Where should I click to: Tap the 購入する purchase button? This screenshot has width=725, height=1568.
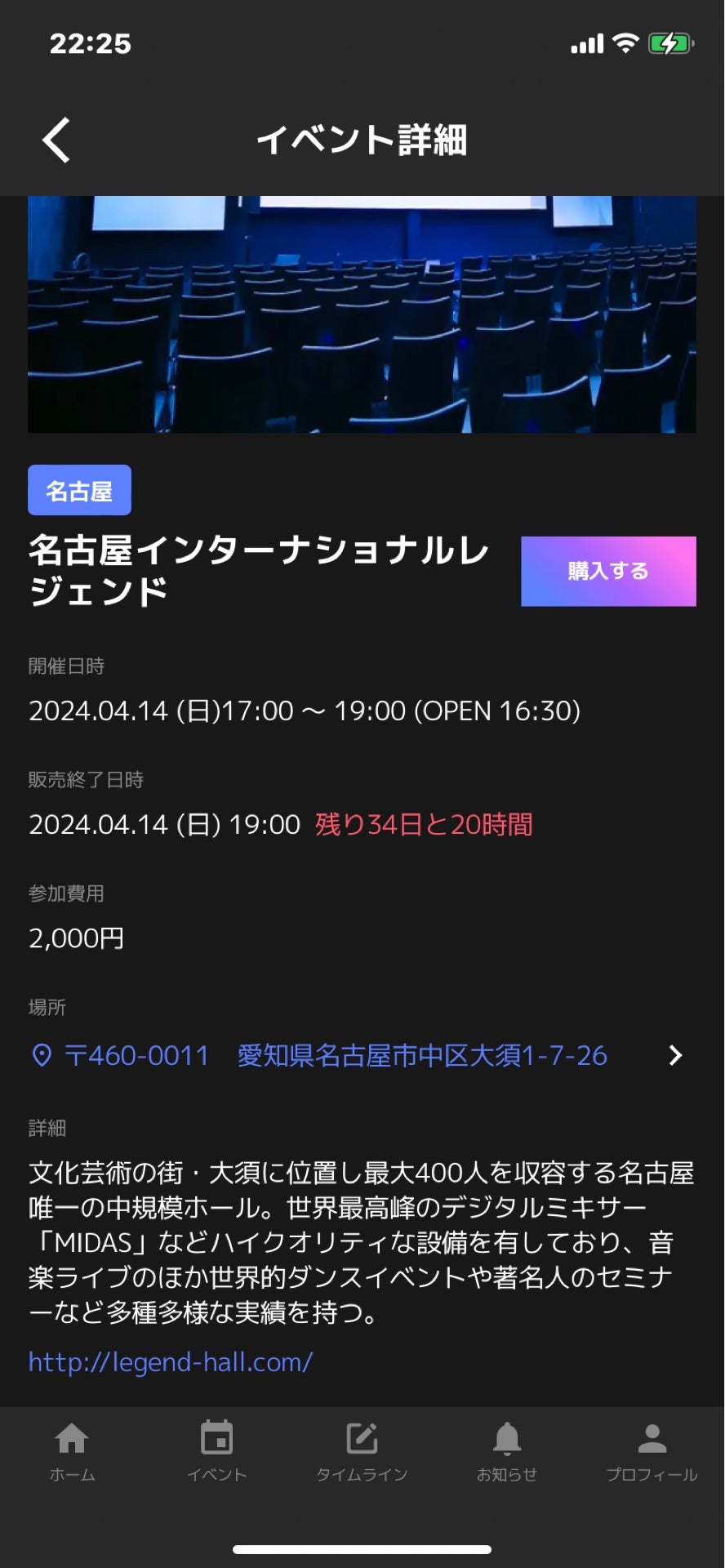pyautogui.click(x=608, y=571)
